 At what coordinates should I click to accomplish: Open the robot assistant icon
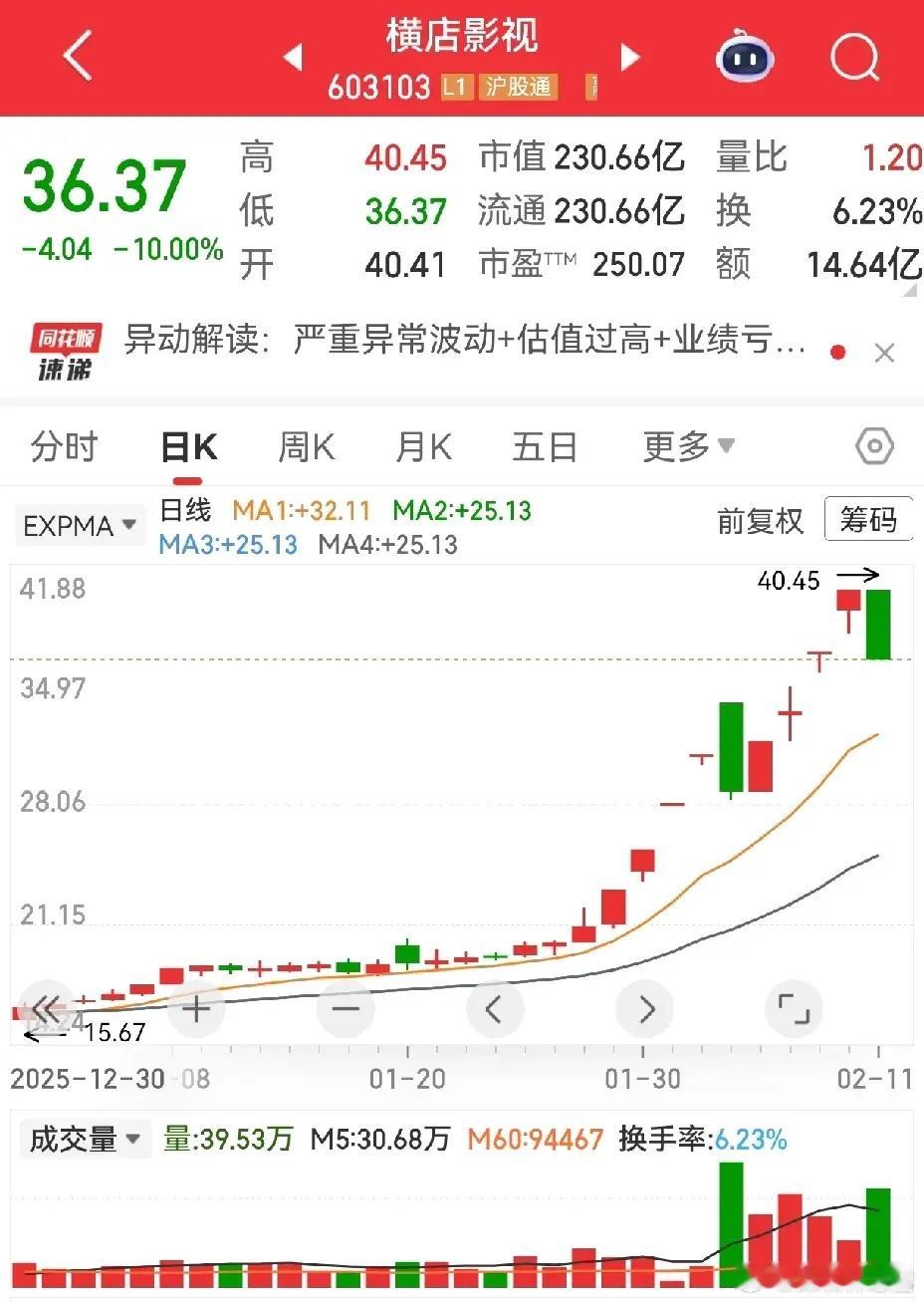coord(745,57)
